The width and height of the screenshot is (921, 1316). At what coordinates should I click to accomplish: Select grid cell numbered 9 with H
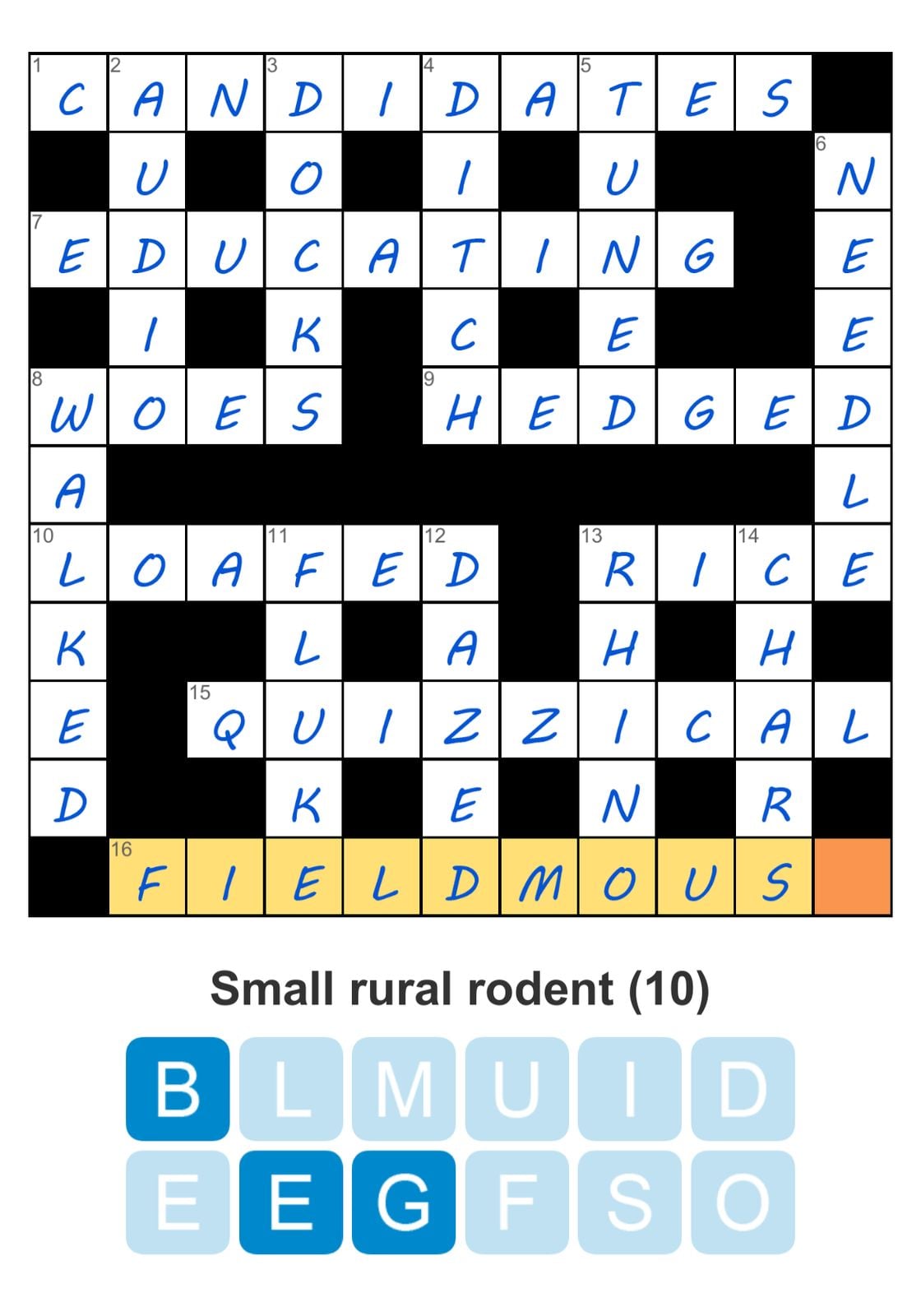coord(461,407)
